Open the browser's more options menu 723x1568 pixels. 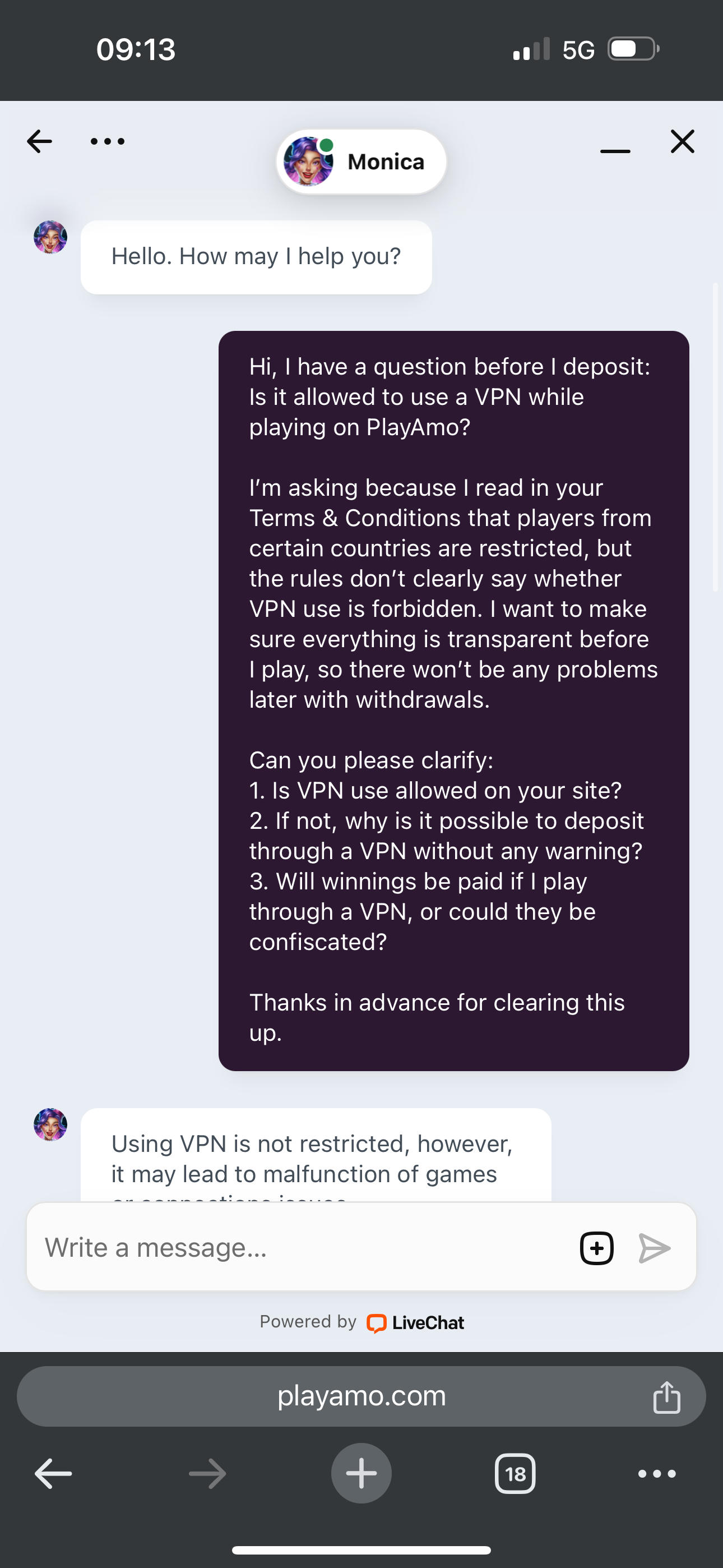click(657, 1474)
